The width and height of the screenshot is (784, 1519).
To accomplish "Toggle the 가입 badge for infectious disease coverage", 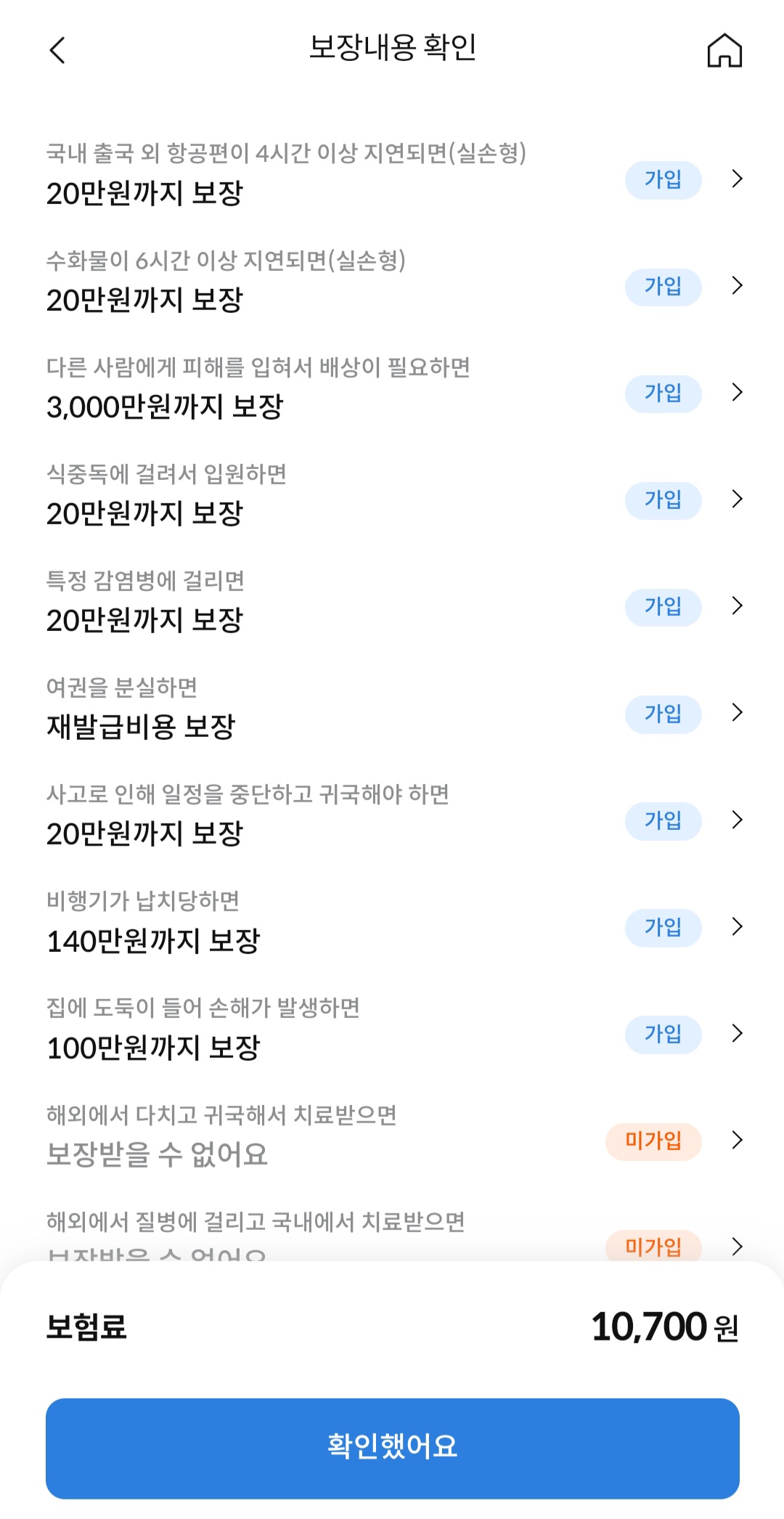I will (663, 606).
